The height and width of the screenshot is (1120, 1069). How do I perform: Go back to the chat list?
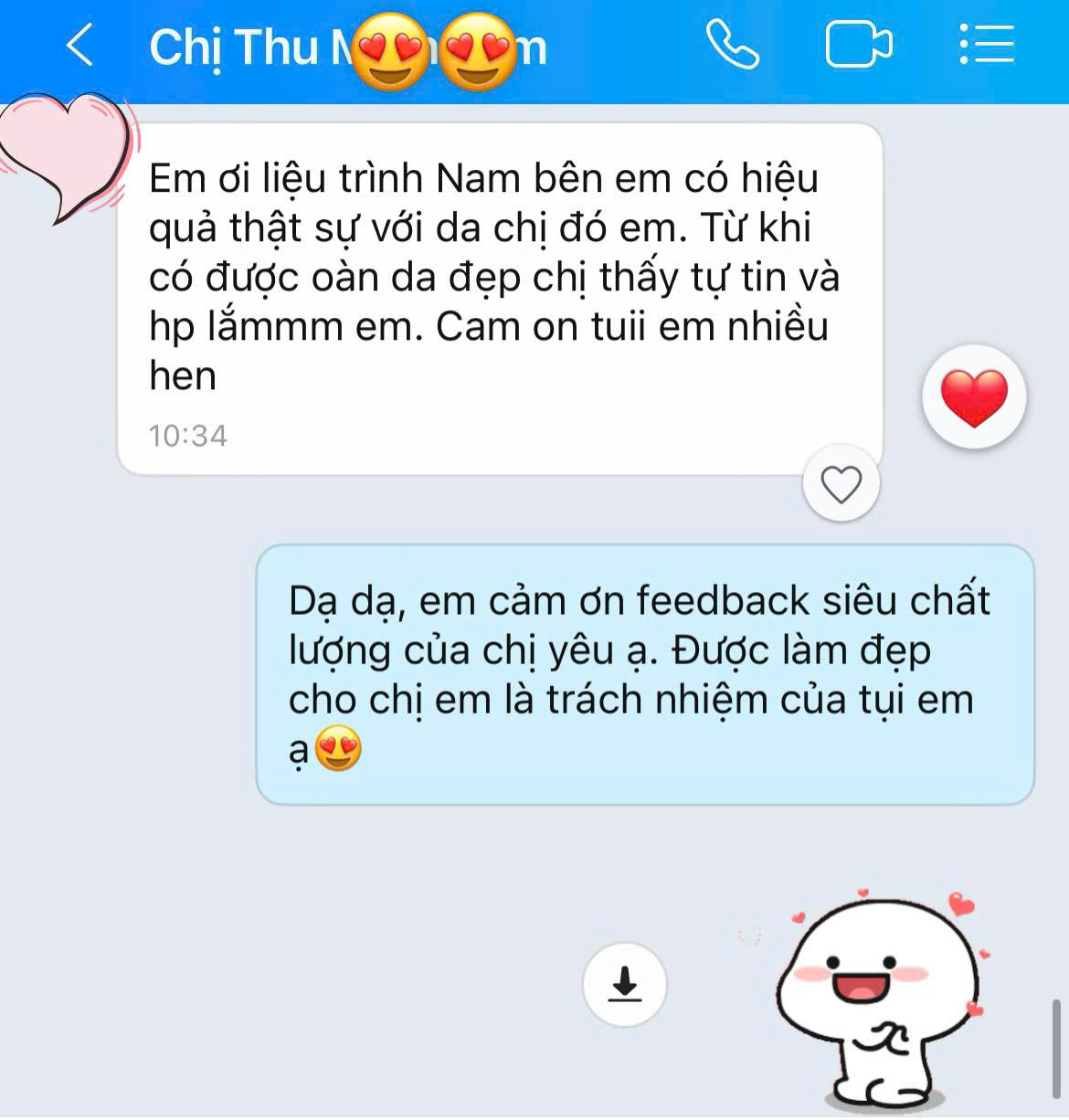tap(80, 45)
